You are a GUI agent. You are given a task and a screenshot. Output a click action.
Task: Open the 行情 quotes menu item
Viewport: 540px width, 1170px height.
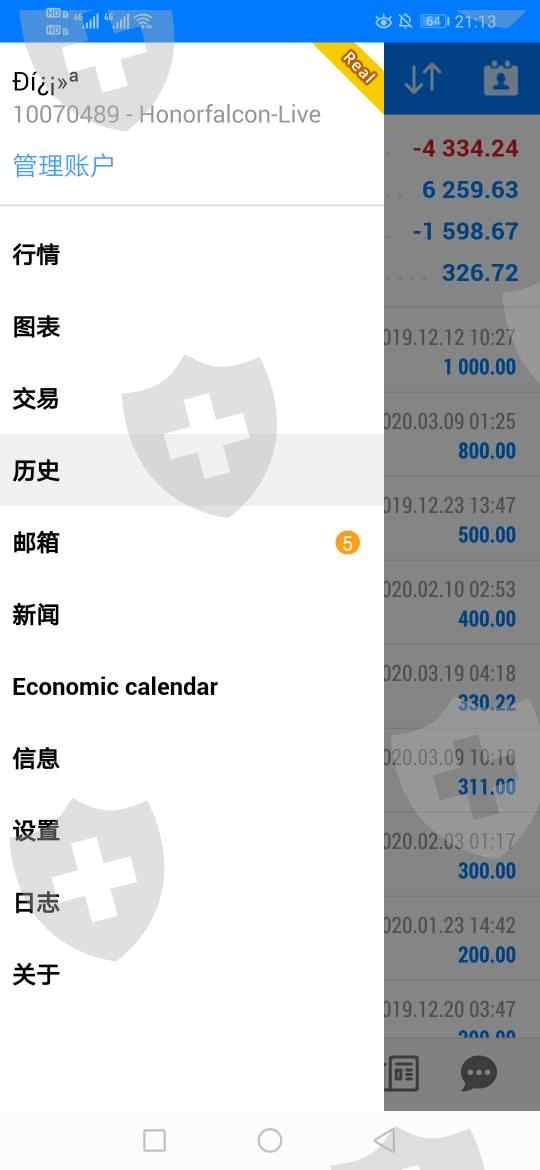coord(192,254)
